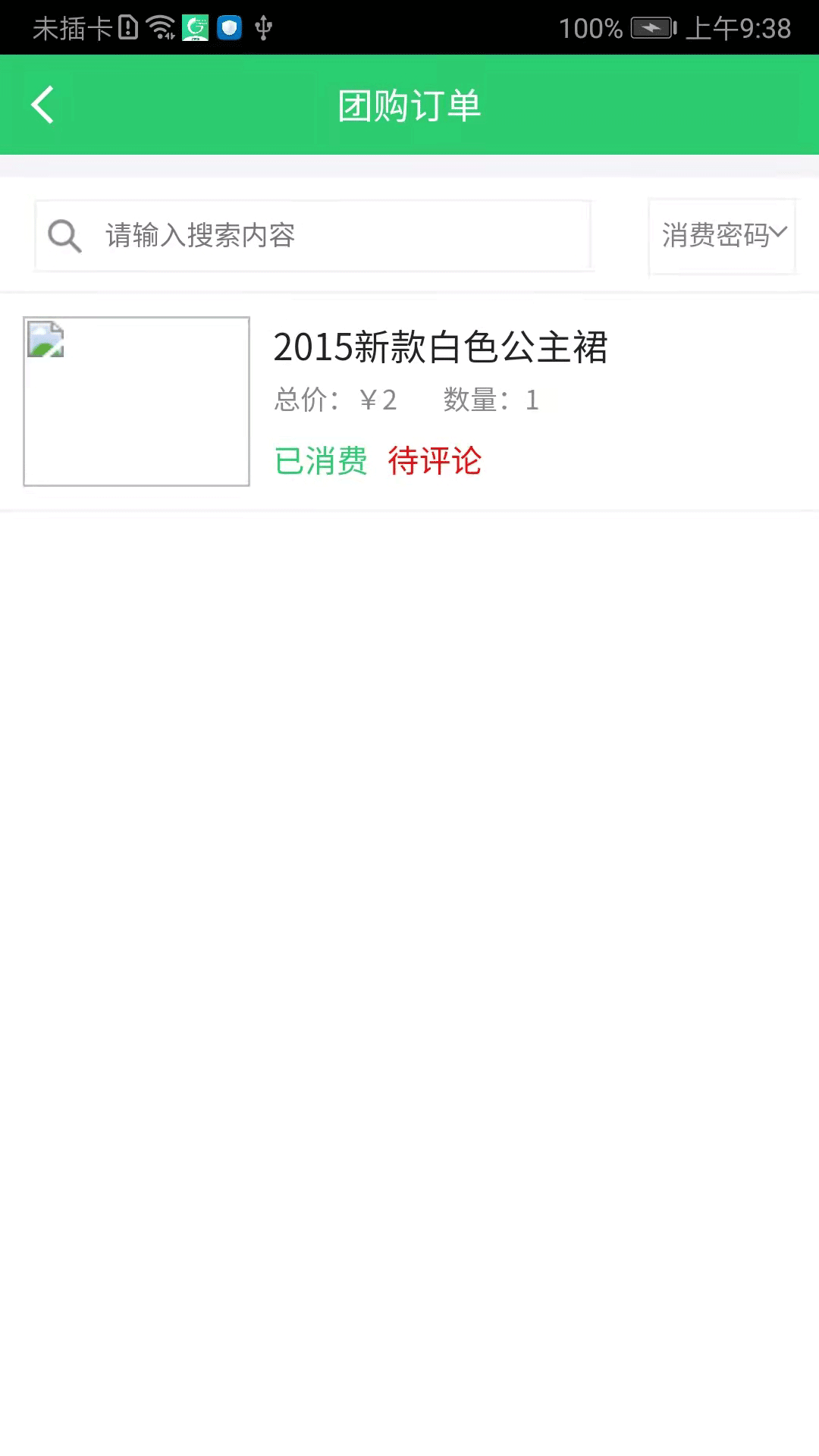The width and height of the screenshot is (819, 1456).
Task: Tap the 请输入搜索内容 search field
Action: [x=313, y=236]
